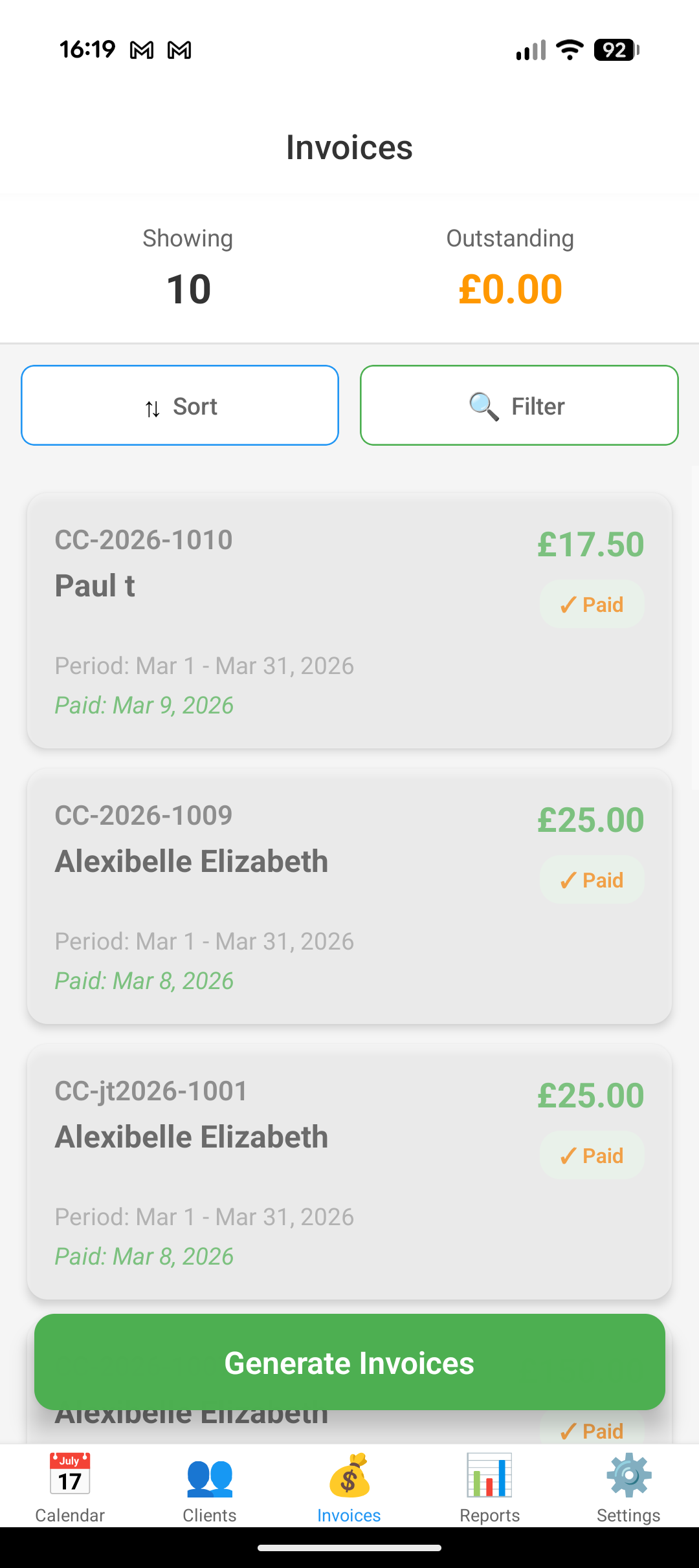Tap the sort arrows icon next to Sort
The image size is (699, 1568).
[x=151, y=408]
